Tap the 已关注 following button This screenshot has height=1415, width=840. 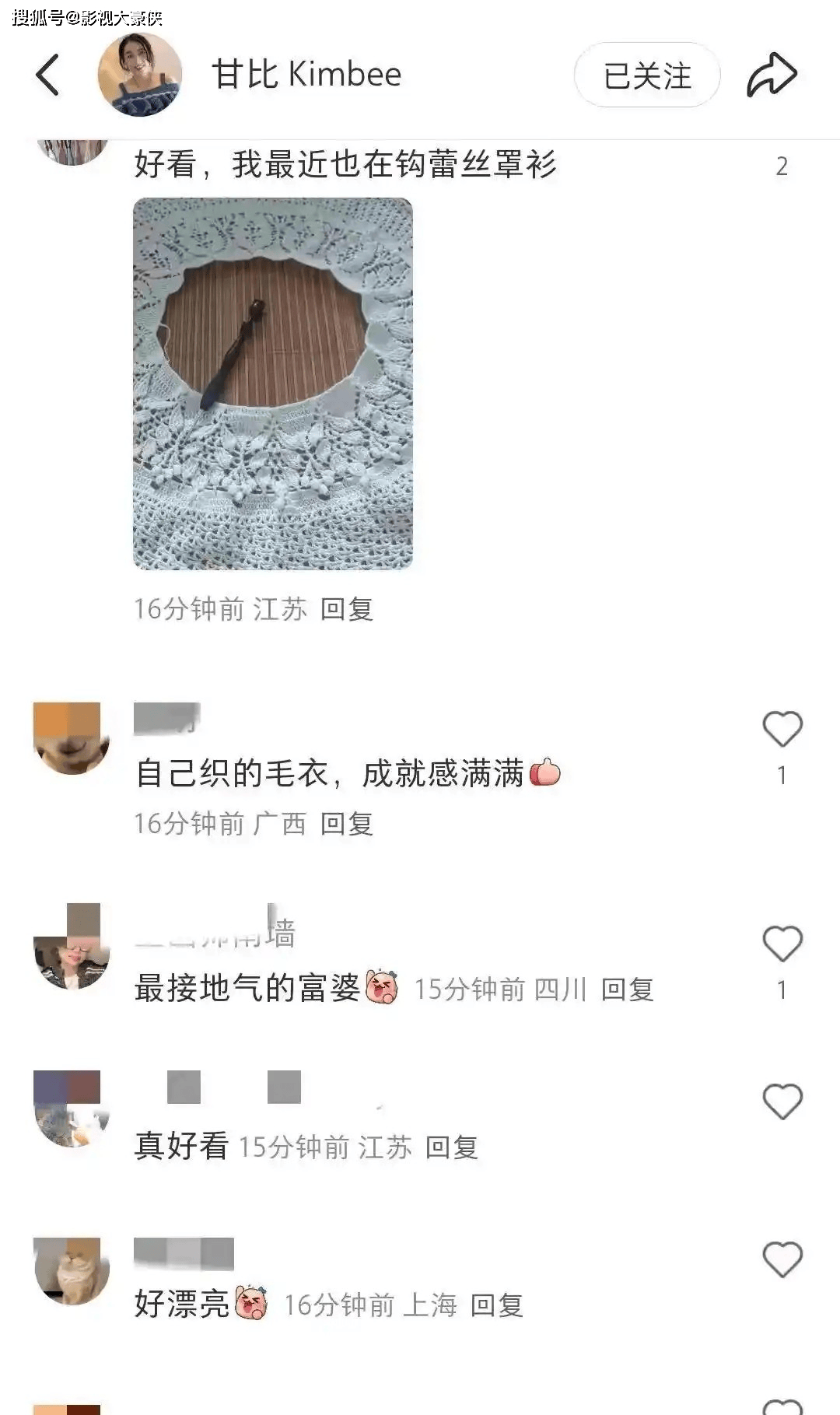(646, 75)
